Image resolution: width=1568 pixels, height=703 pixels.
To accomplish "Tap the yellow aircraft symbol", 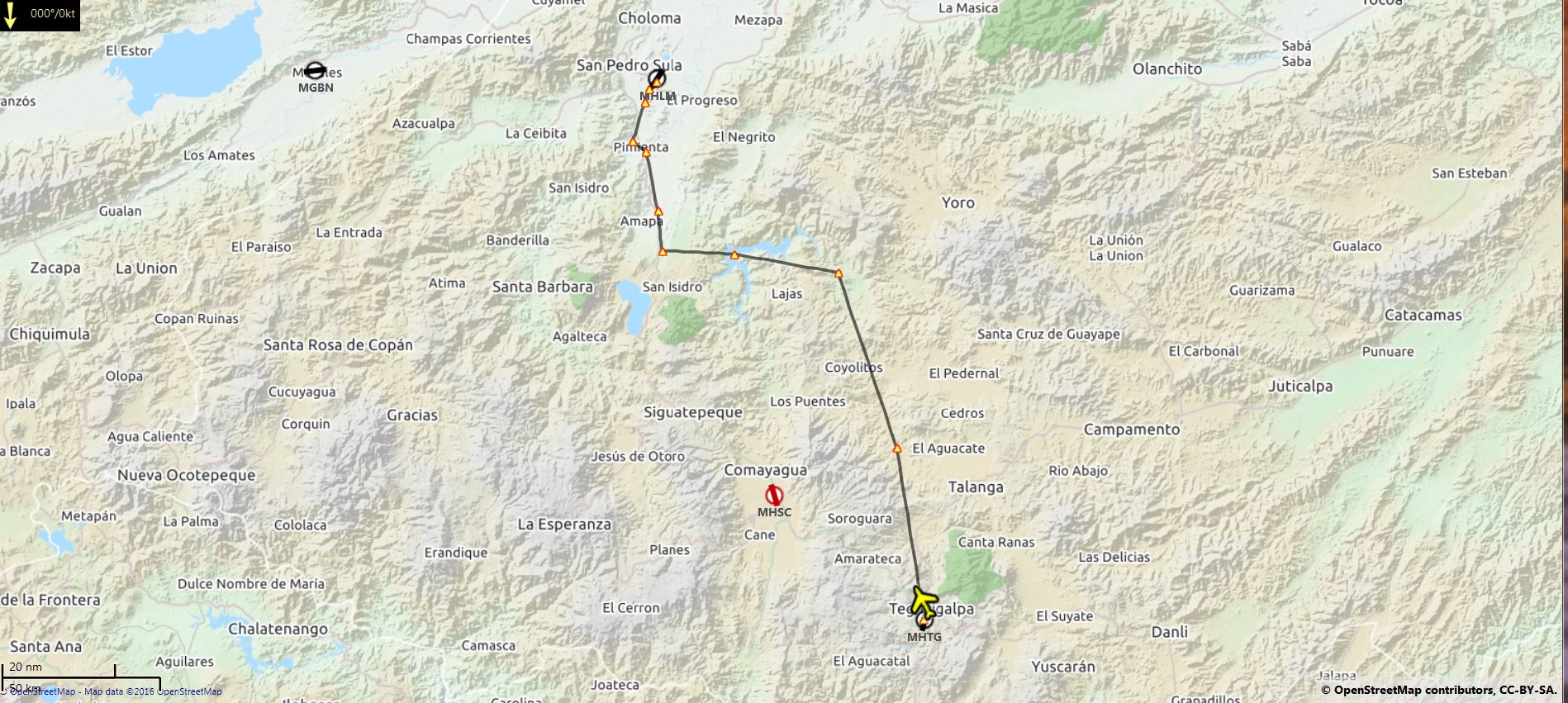I will pyautogui.click(x=924, y=600).
